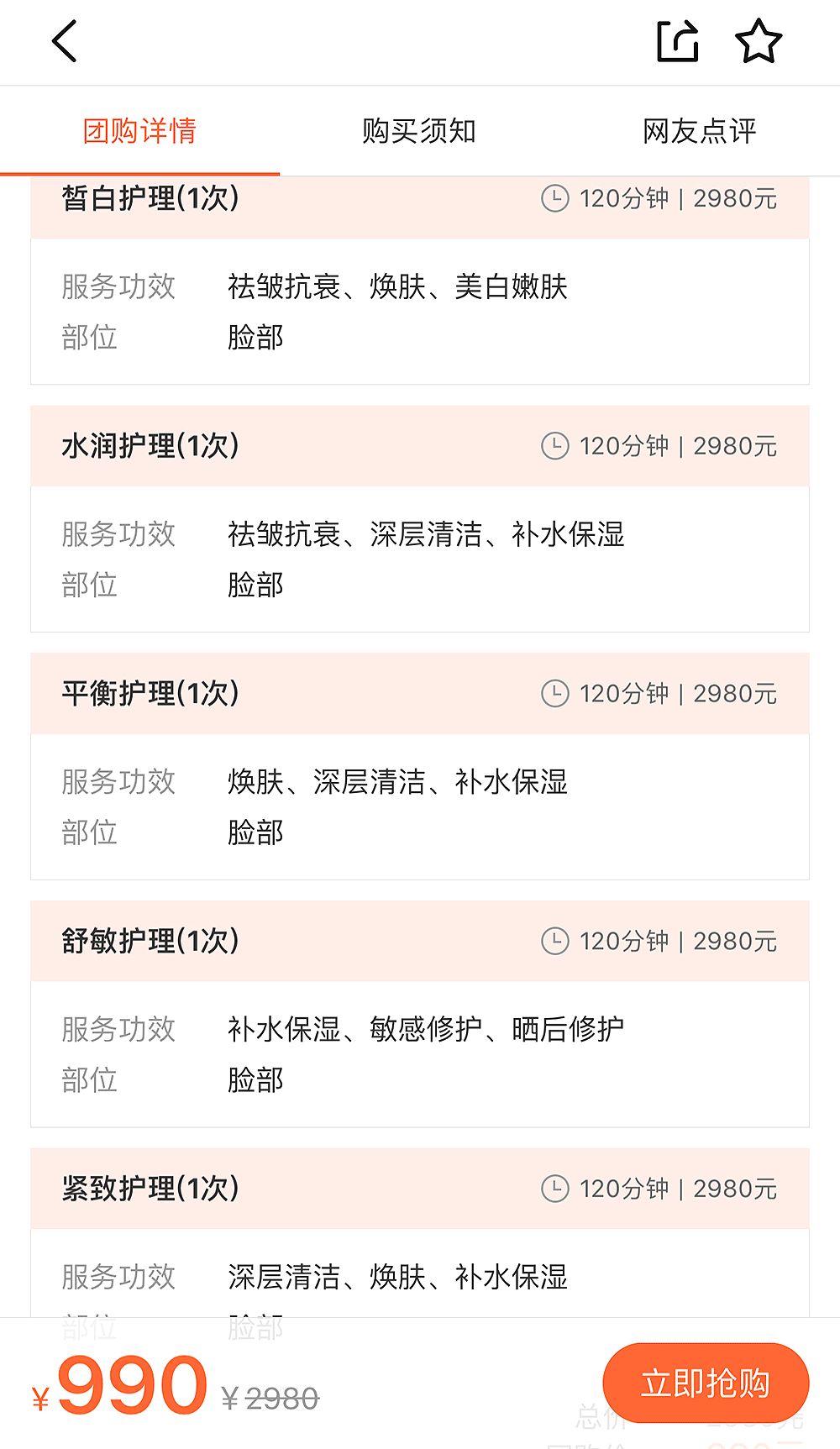Switch to the 购买须知 tab
The height and width of the screenshot is (1449, 840).
pyautogui.click(x=418, y=131)
